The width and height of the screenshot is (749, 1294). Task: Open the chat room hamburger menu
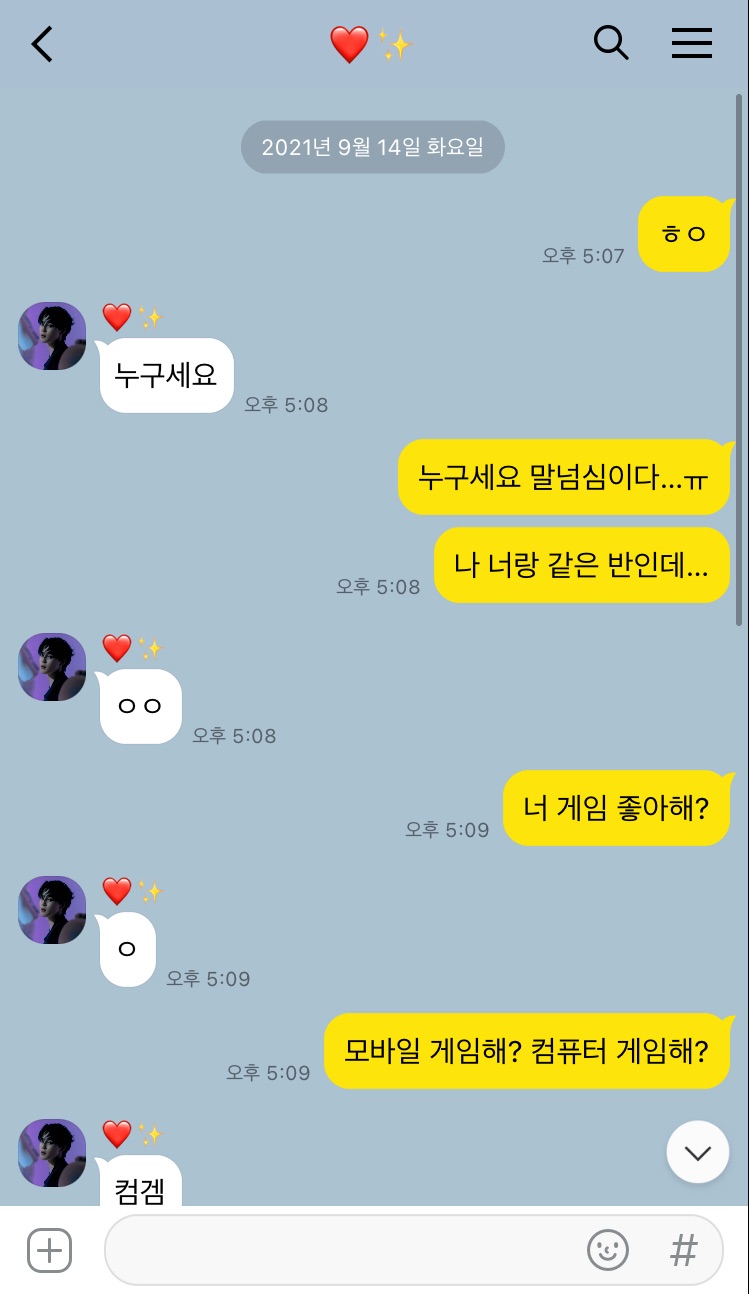(x=691, y=43)
